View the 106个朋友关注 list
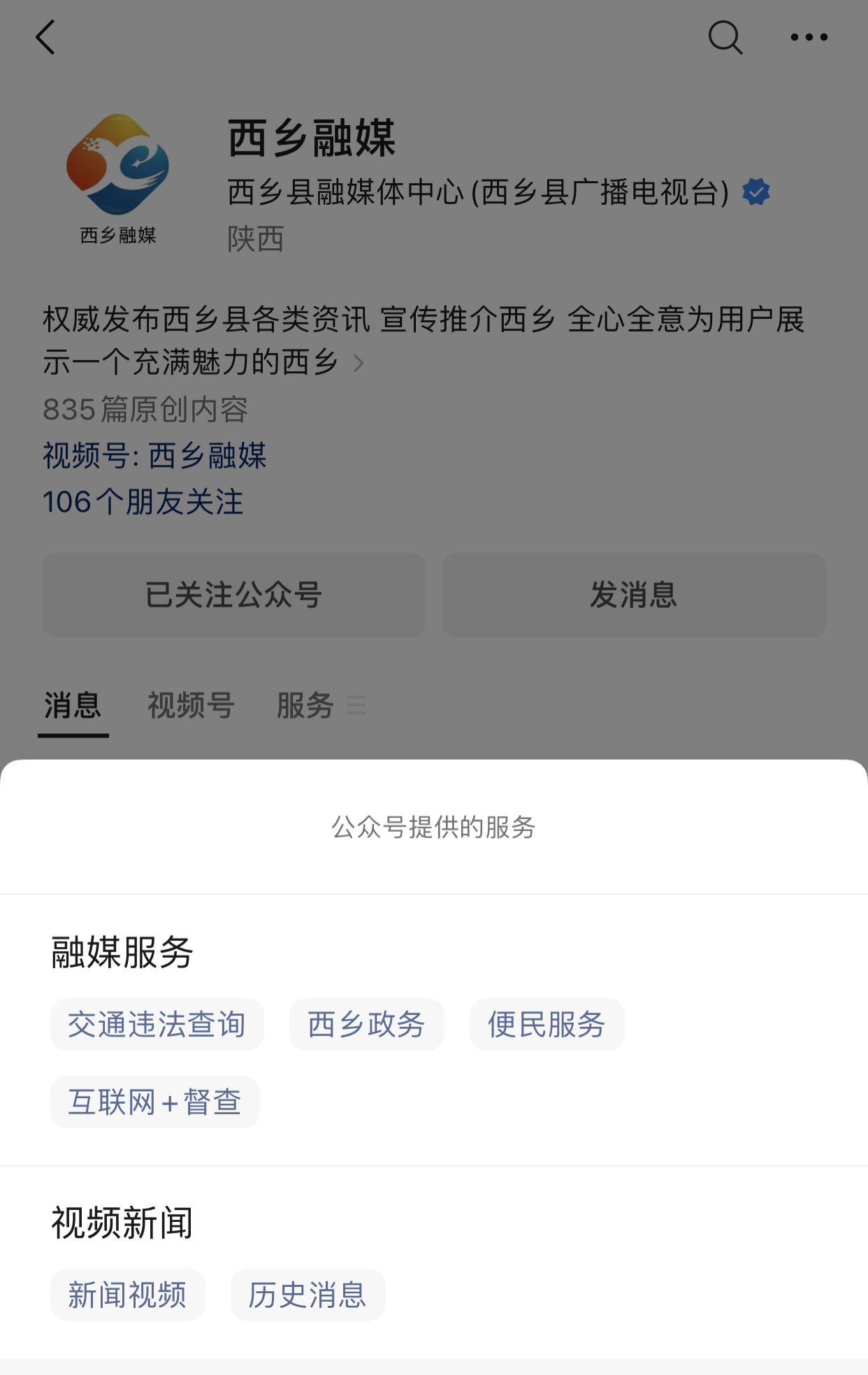The image size is (868, 1375). [x=143, y=502]
